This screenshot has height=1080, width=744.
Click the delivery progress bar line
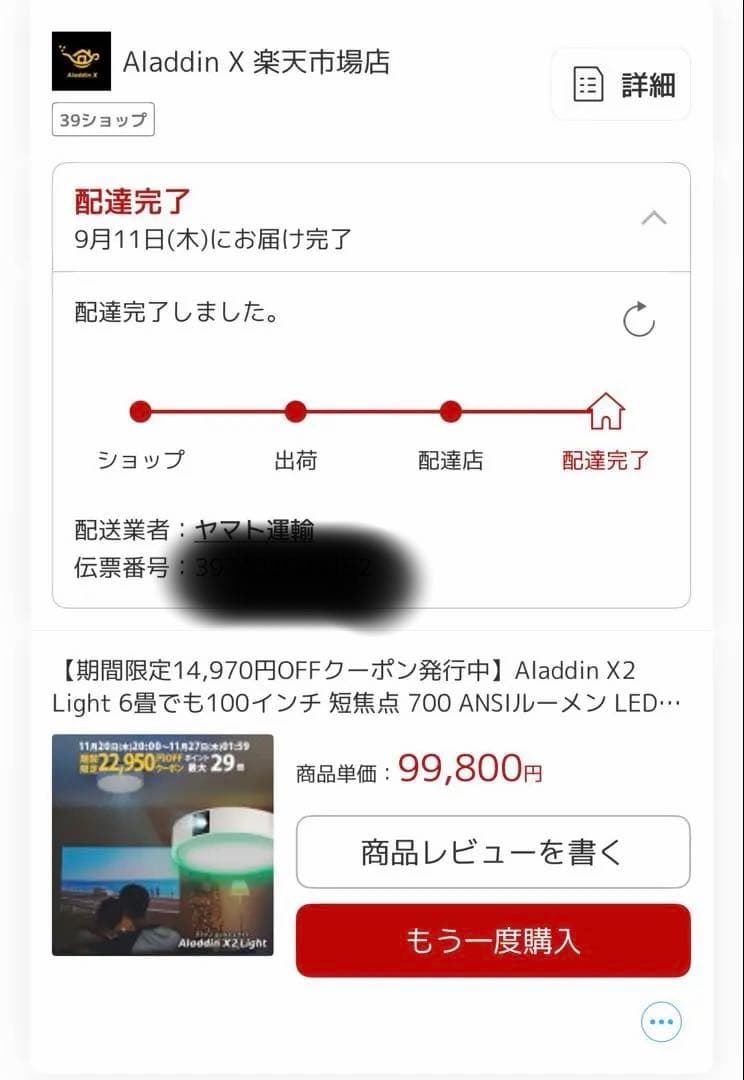click(370, 411)
